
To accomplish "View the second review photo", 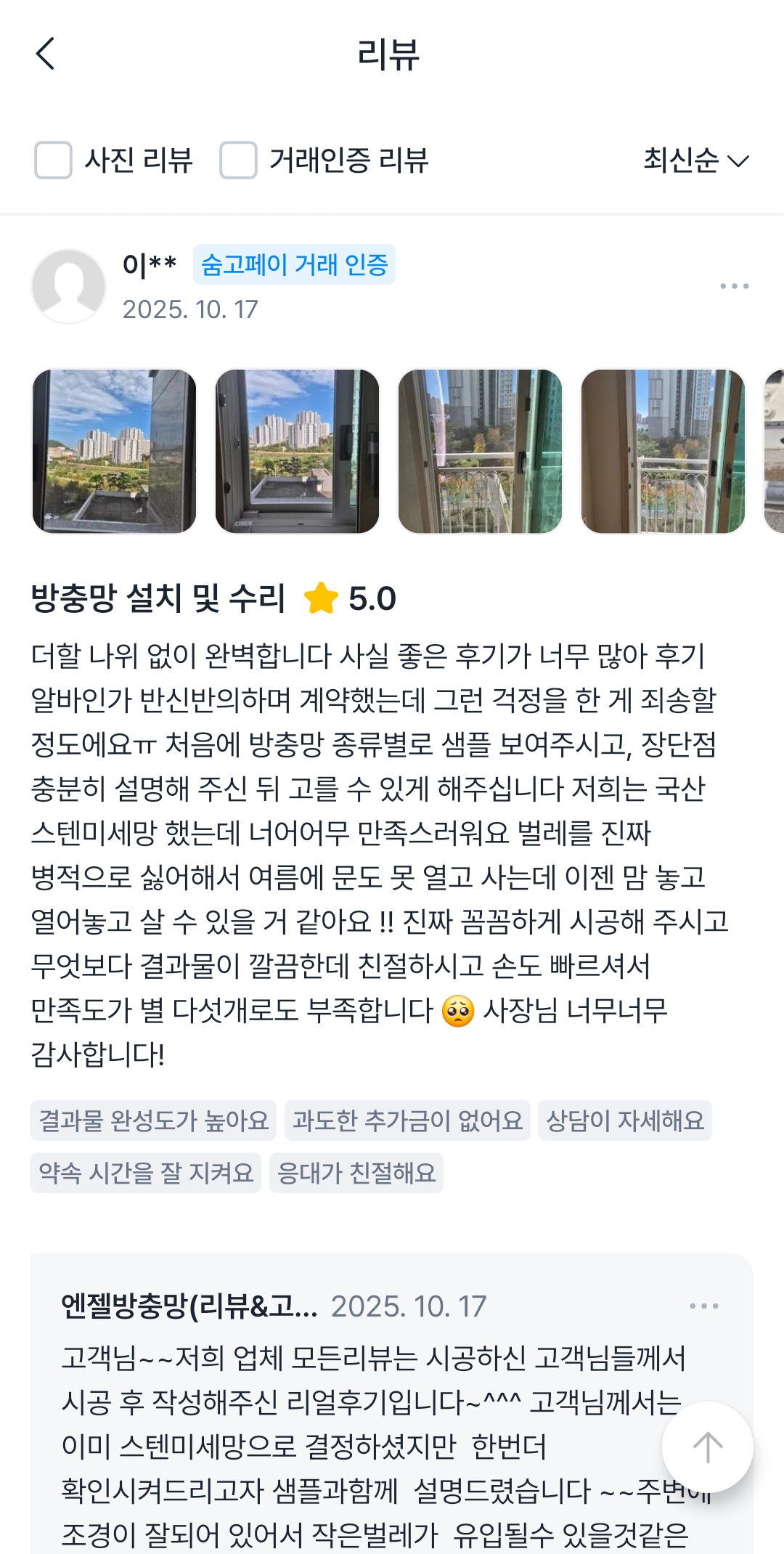I will [298, 451].
